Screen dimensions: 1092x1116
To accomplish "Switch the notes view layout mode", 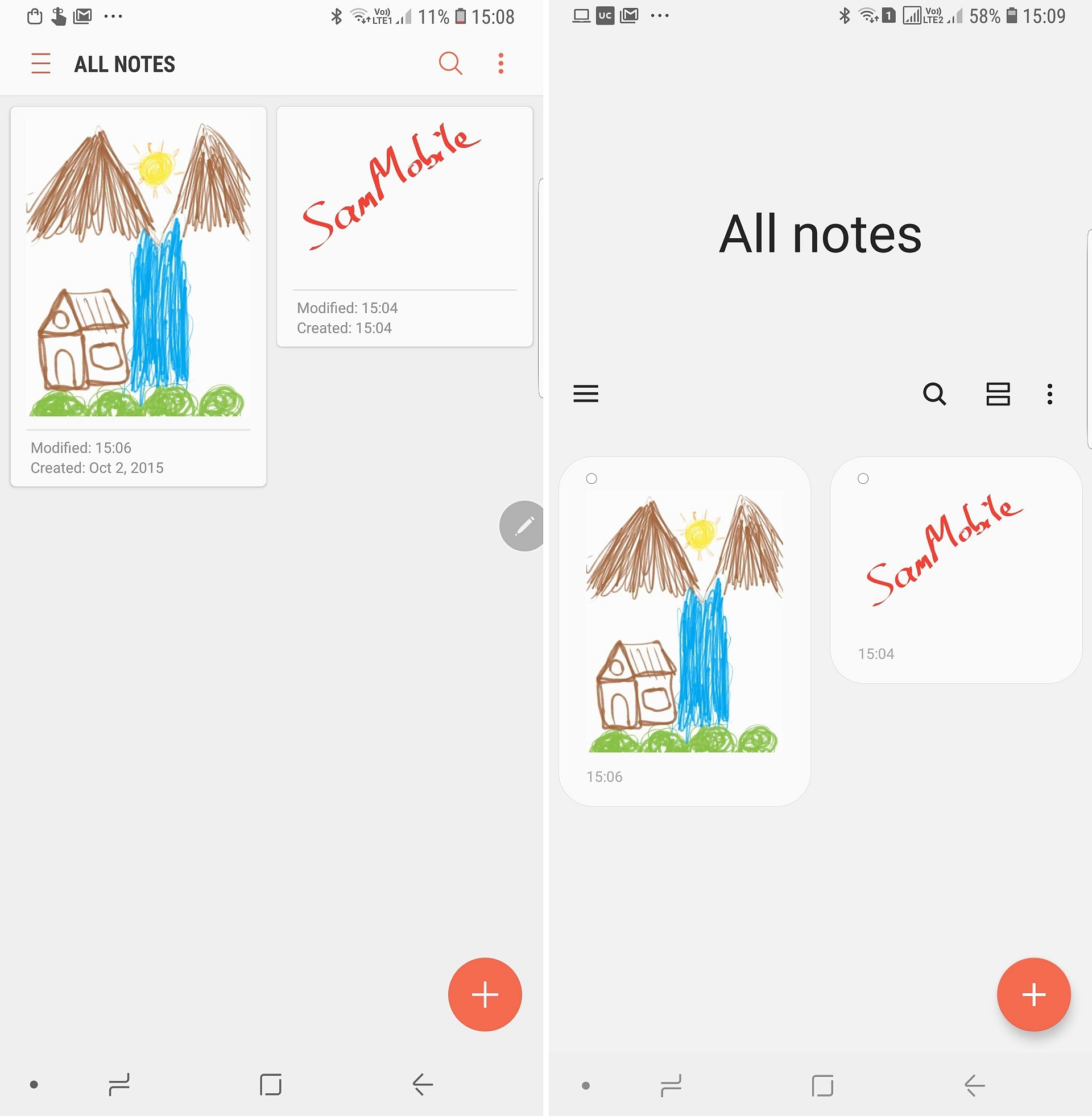I will point(998,394).
